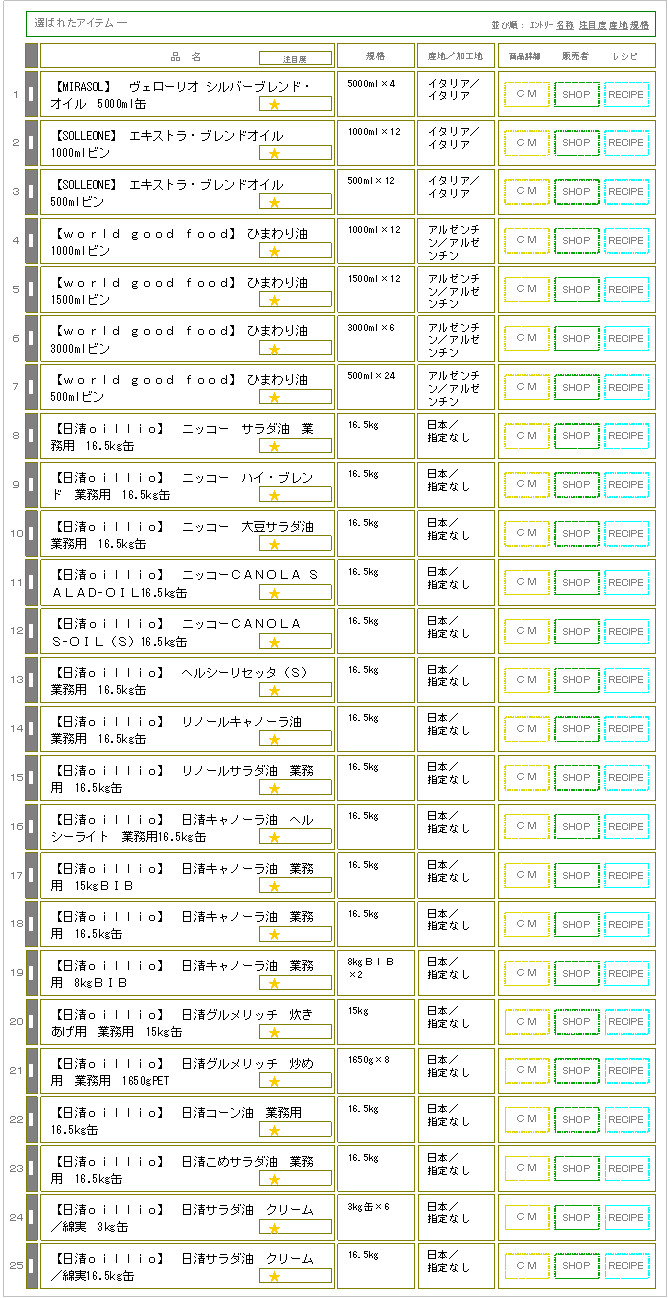Open SHOP for ひまわり油 3000mlビン
The width and height of the screenshot is (668, 1298).
click(576, 339)
